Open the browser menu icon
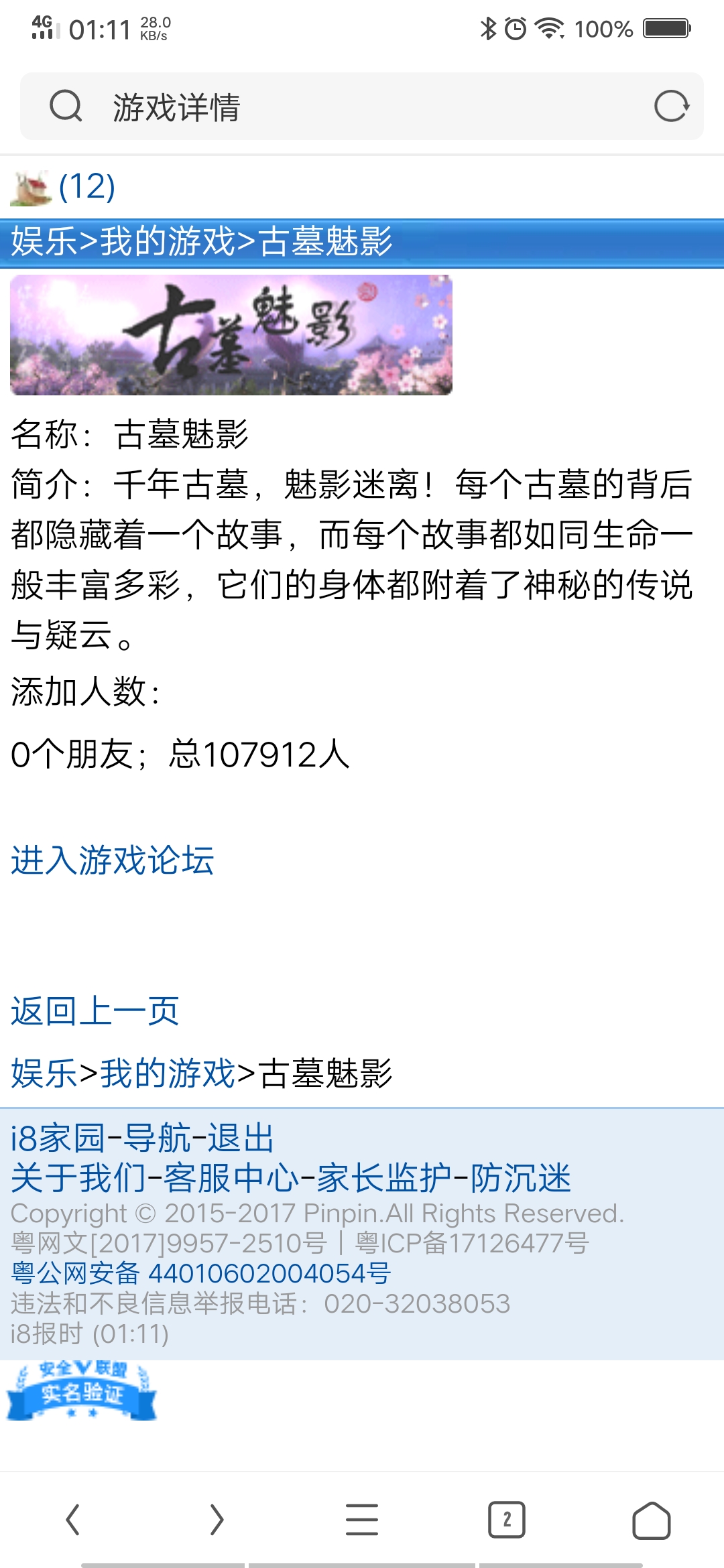Viewport: 724px width, 1568px height. [362, 1519]
